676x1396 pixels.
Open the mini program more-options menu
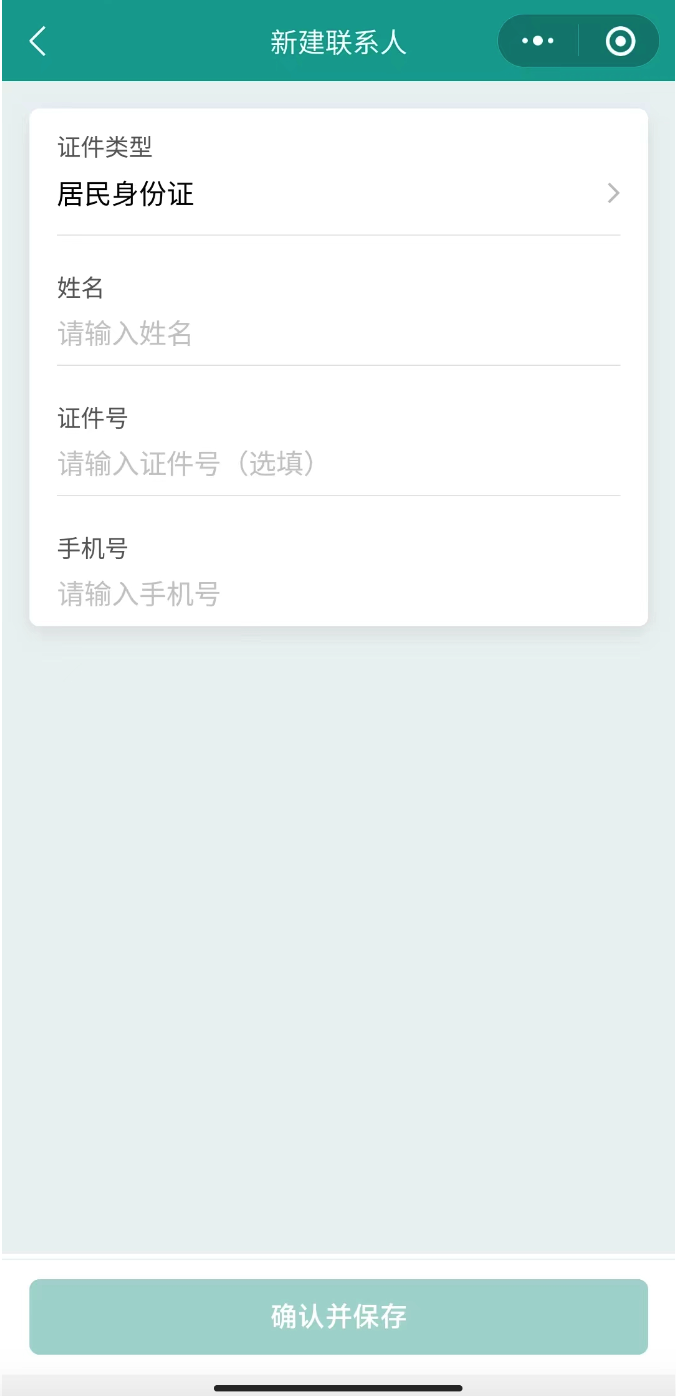[538, 41]
